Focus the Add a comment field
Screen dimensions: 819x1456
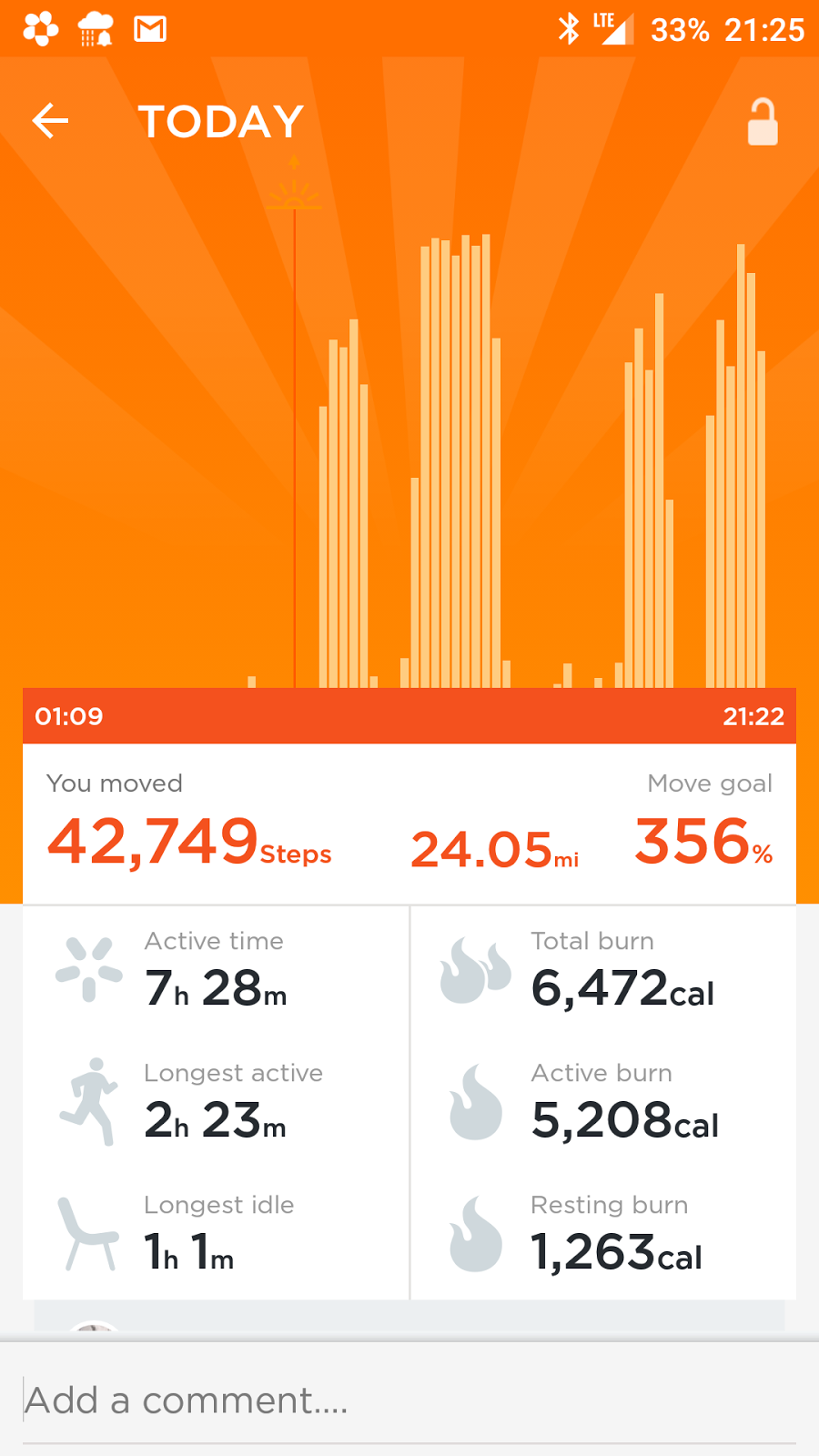(x=409, y=1401)
